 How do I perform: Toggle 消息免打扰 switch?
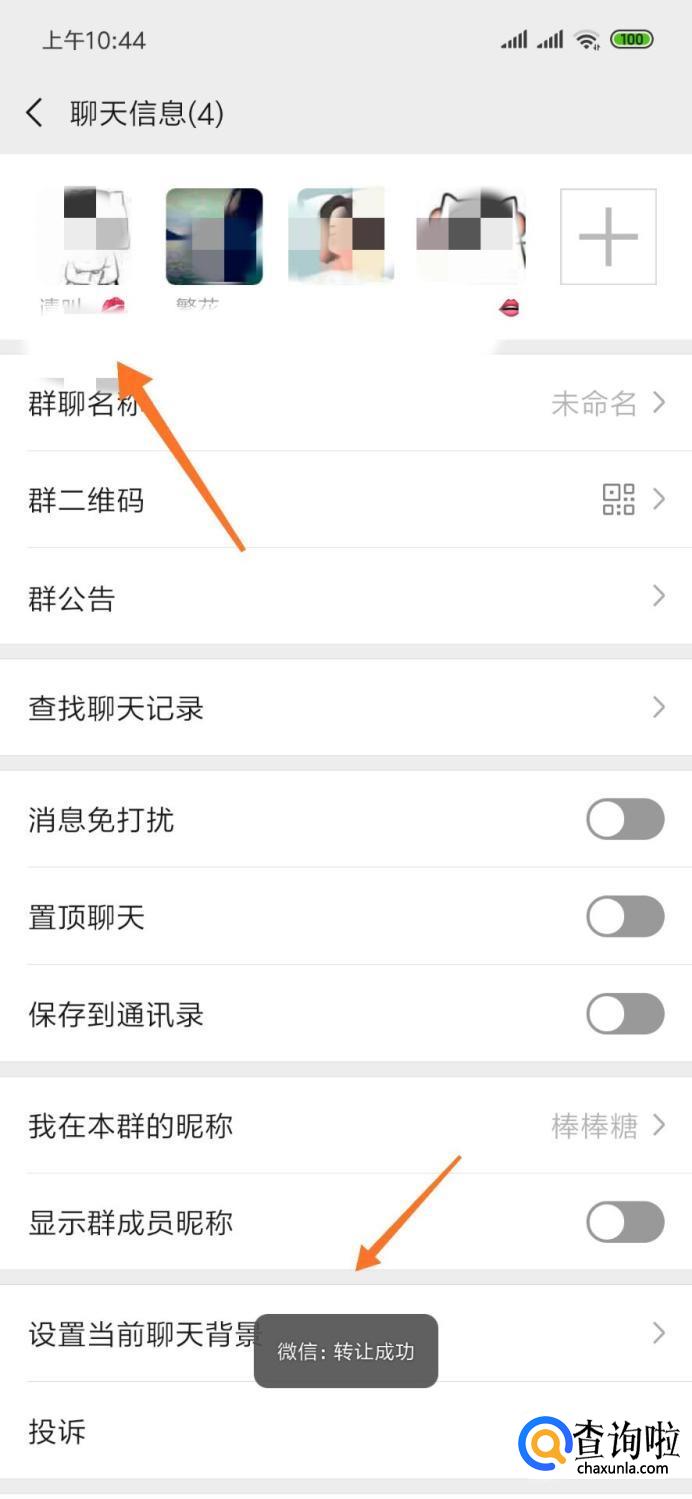625,820
